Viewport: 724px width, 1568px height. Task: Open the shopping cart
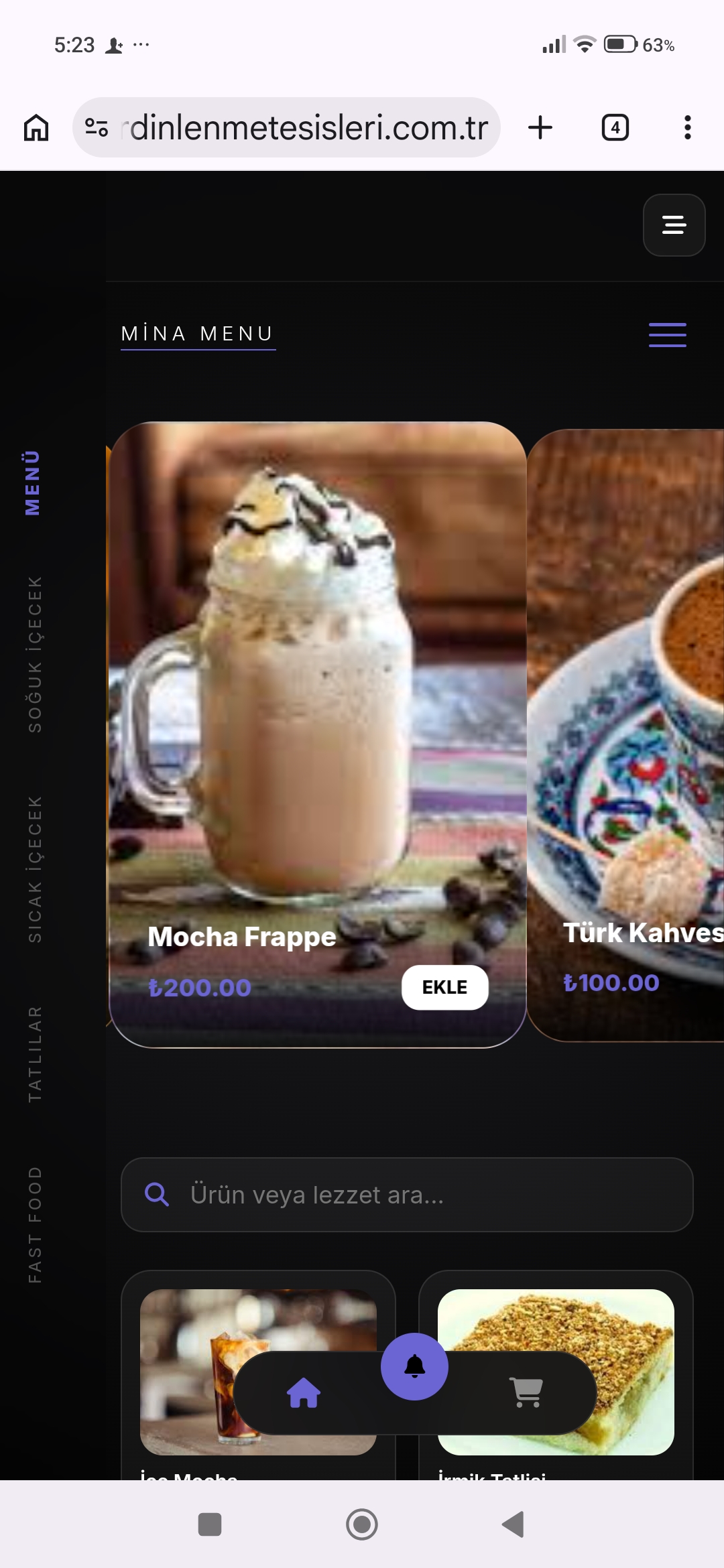click(527, 1393)
